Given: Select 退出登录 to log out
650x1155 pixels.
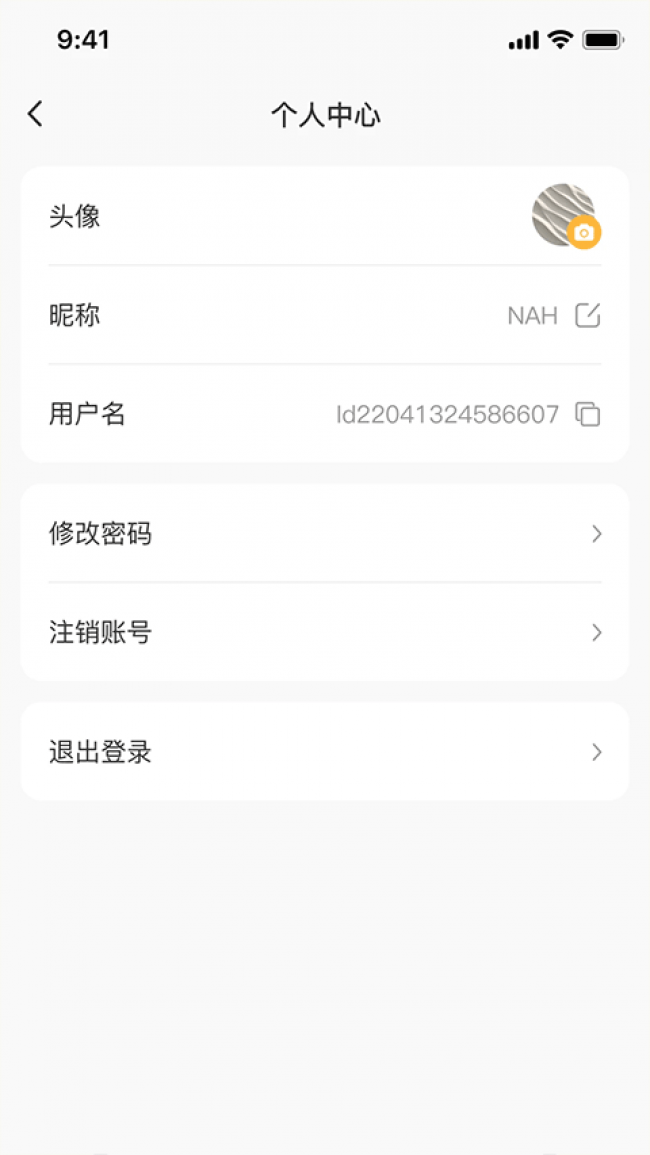Looking at the screenshot, I should pos(324,752).
